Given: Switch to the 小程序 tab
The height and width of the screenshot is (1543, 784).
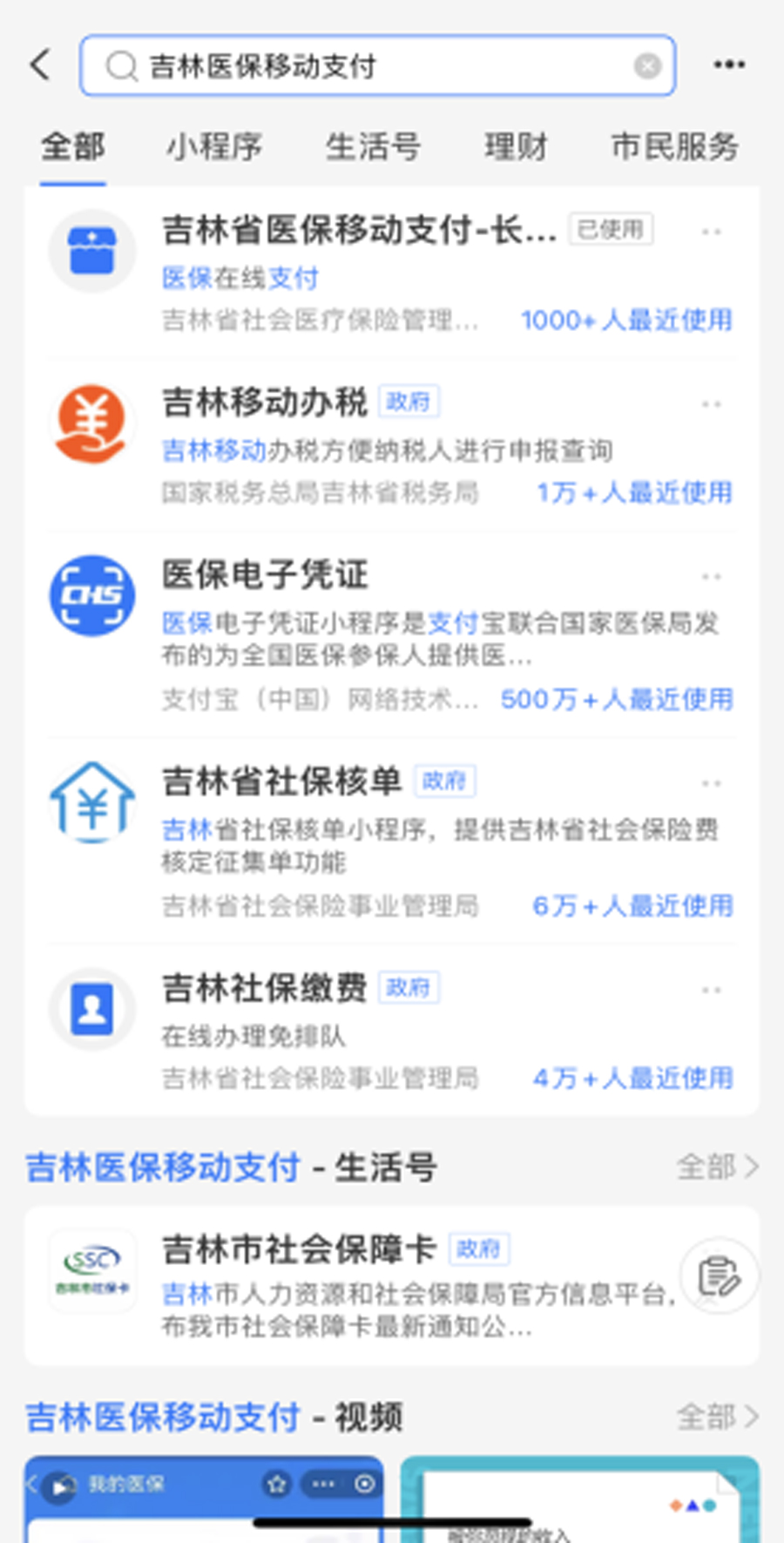Looking at the screenshot, I should coord(214,146).
